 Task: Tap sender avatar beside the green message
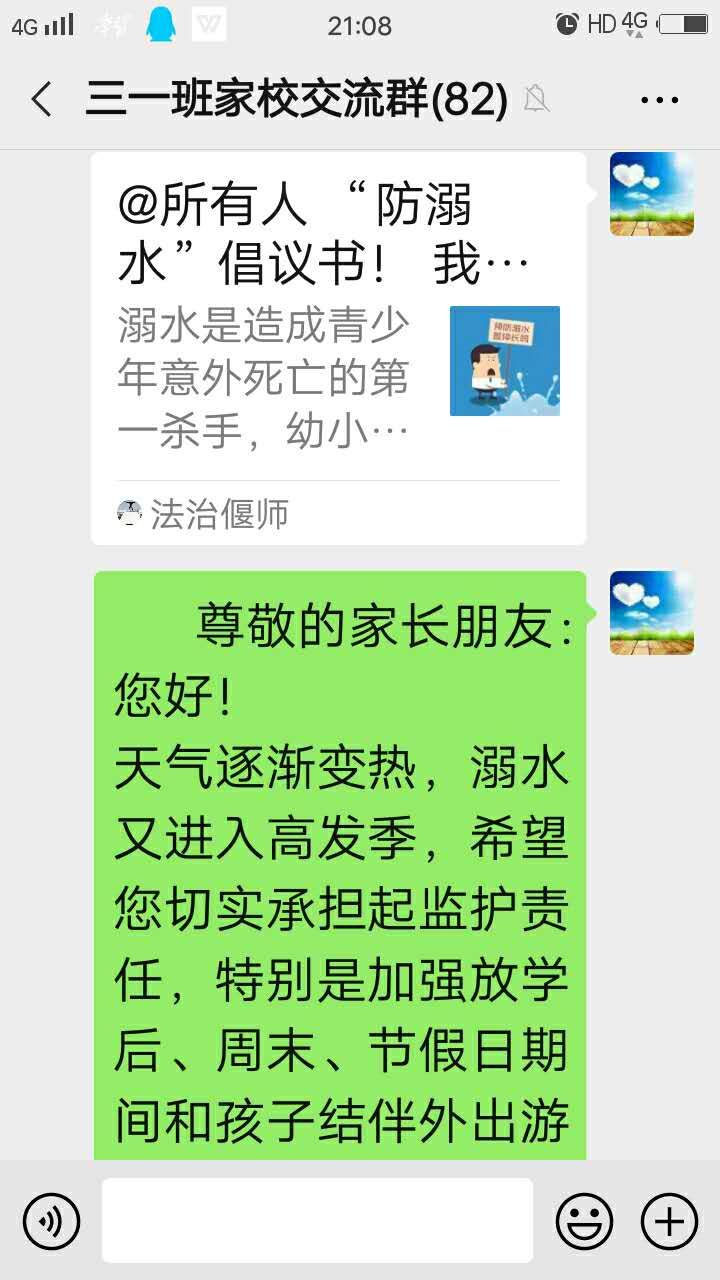click(651, 613)
